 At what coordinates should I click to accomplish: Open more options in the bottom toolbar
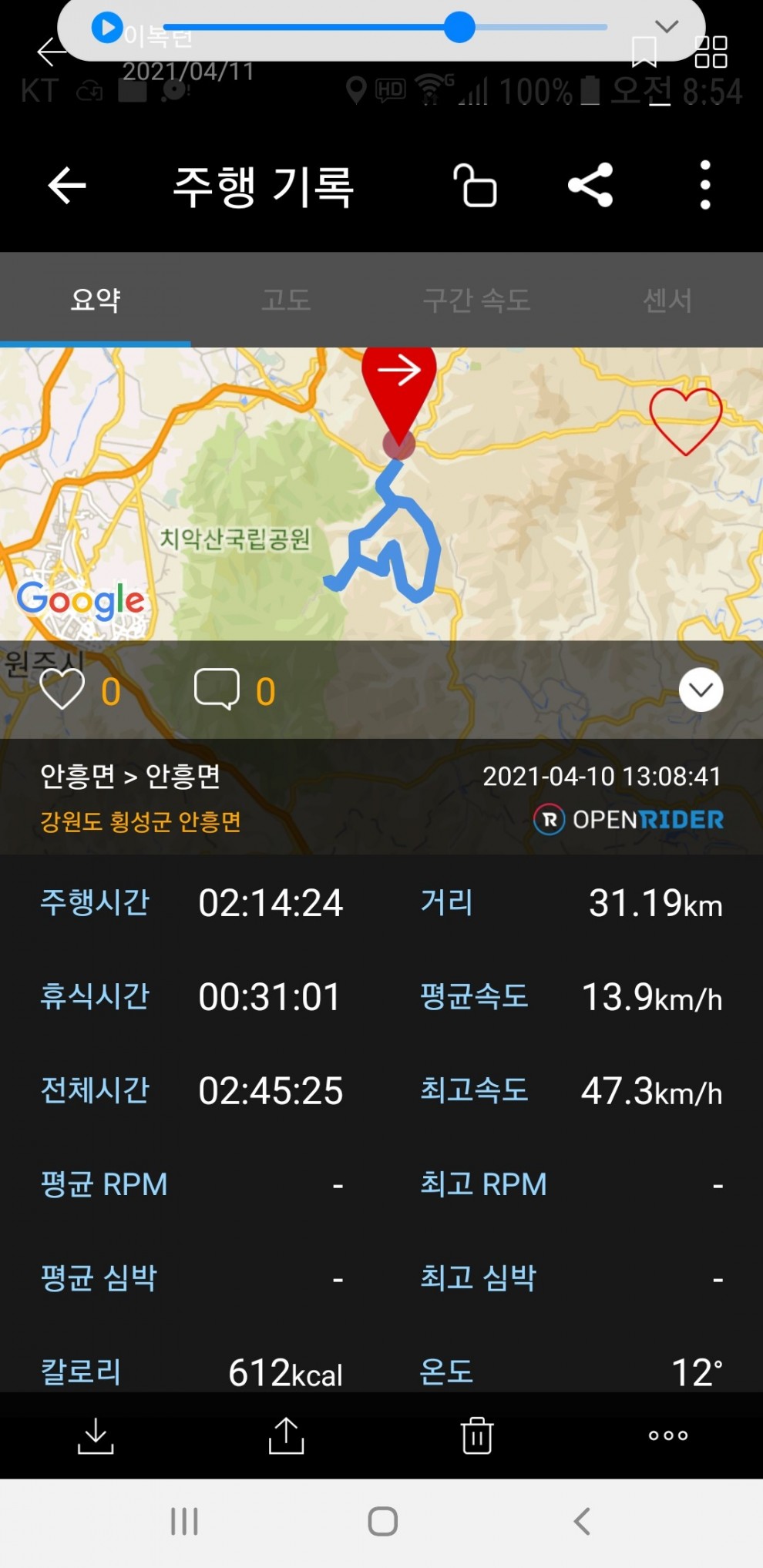667,1436
